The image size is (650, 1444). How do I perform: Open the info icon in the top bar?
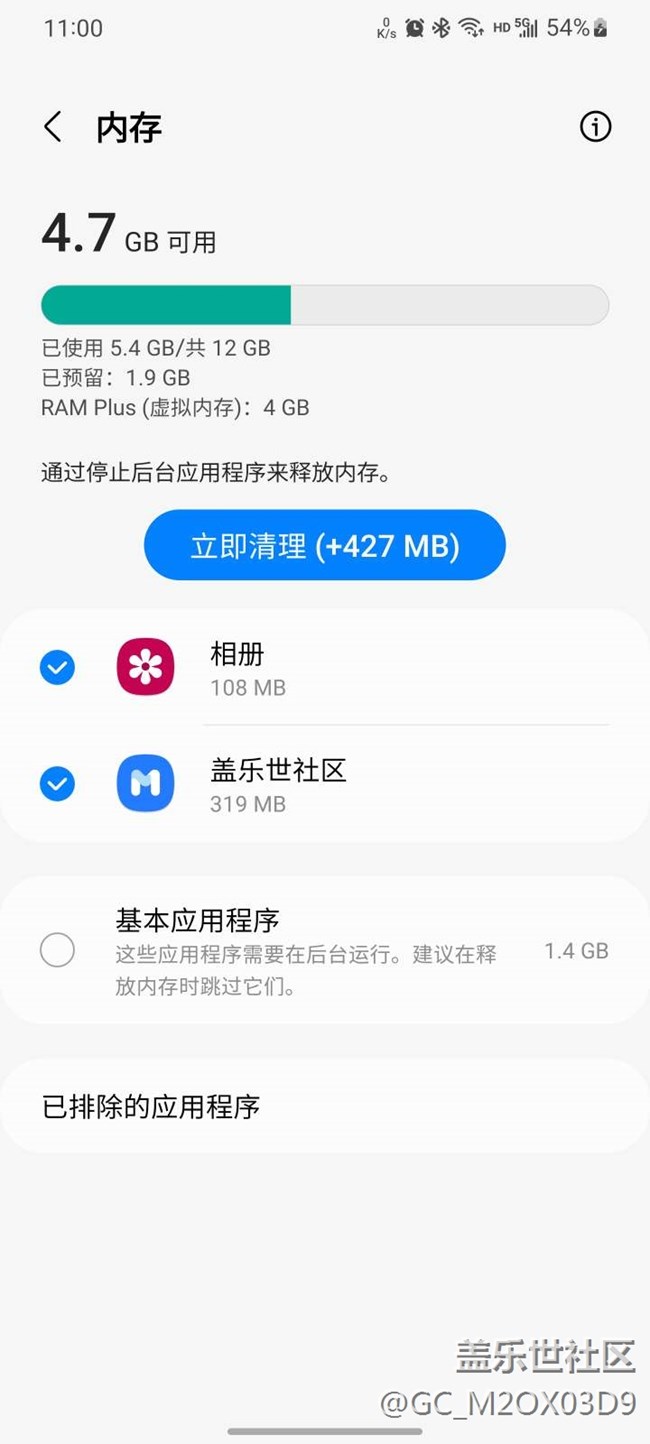(x=595, y=127)
